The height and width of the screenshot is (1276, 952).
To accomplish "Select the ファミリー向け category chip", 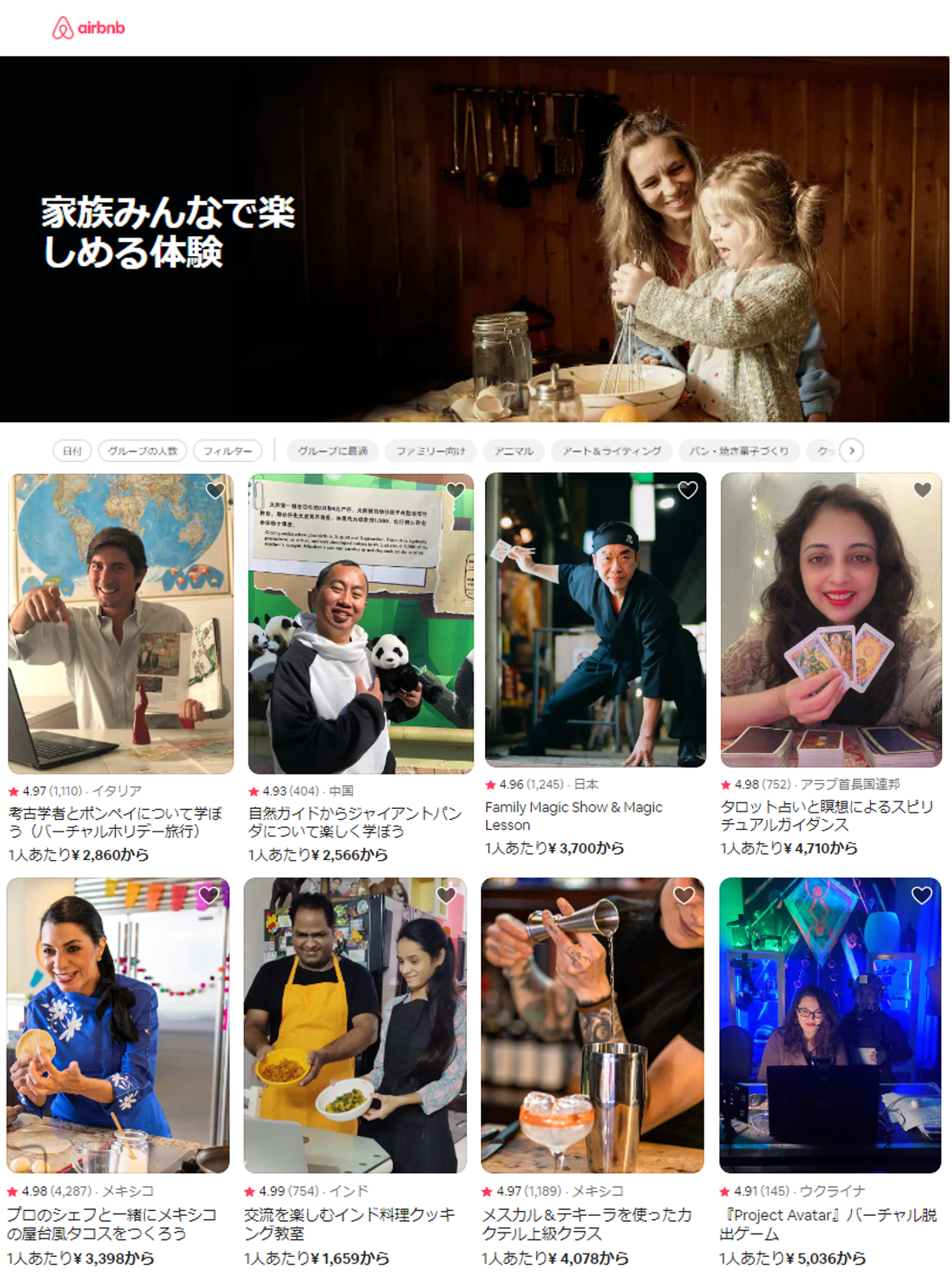I will (430, 450).
